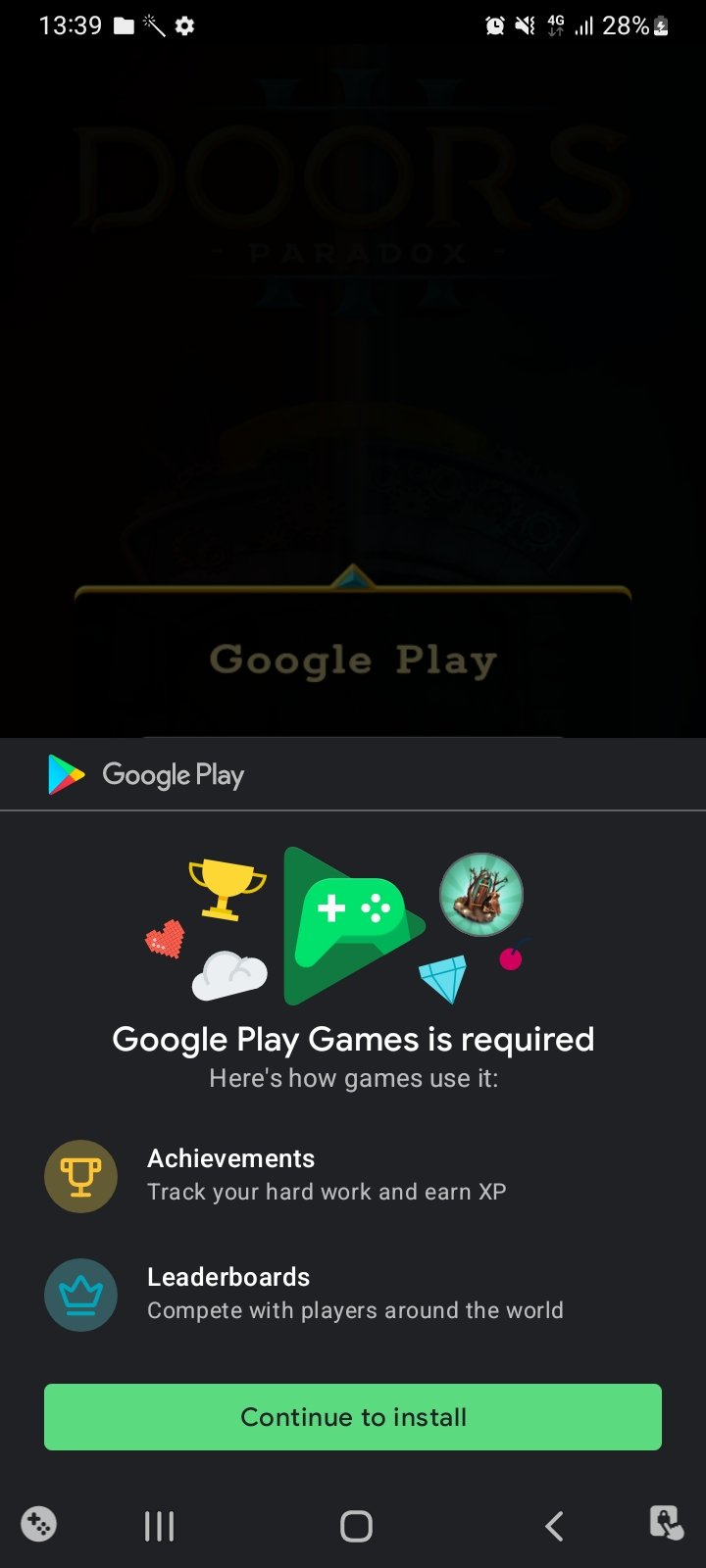The image size is (706, 1568).
Task: Go to home screen via navigation bar
Action: 356,1526
